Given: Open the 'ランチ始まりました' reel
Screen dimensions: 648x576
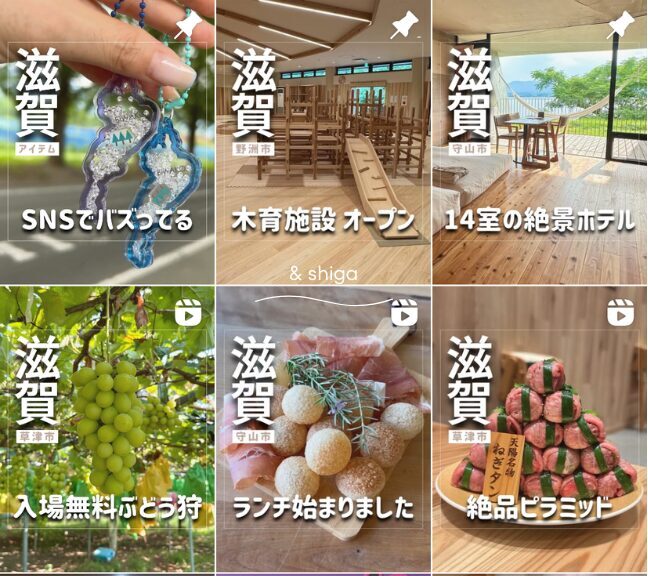Looking at the screenshot, I should pyautogui.click(x=323, y=430).
